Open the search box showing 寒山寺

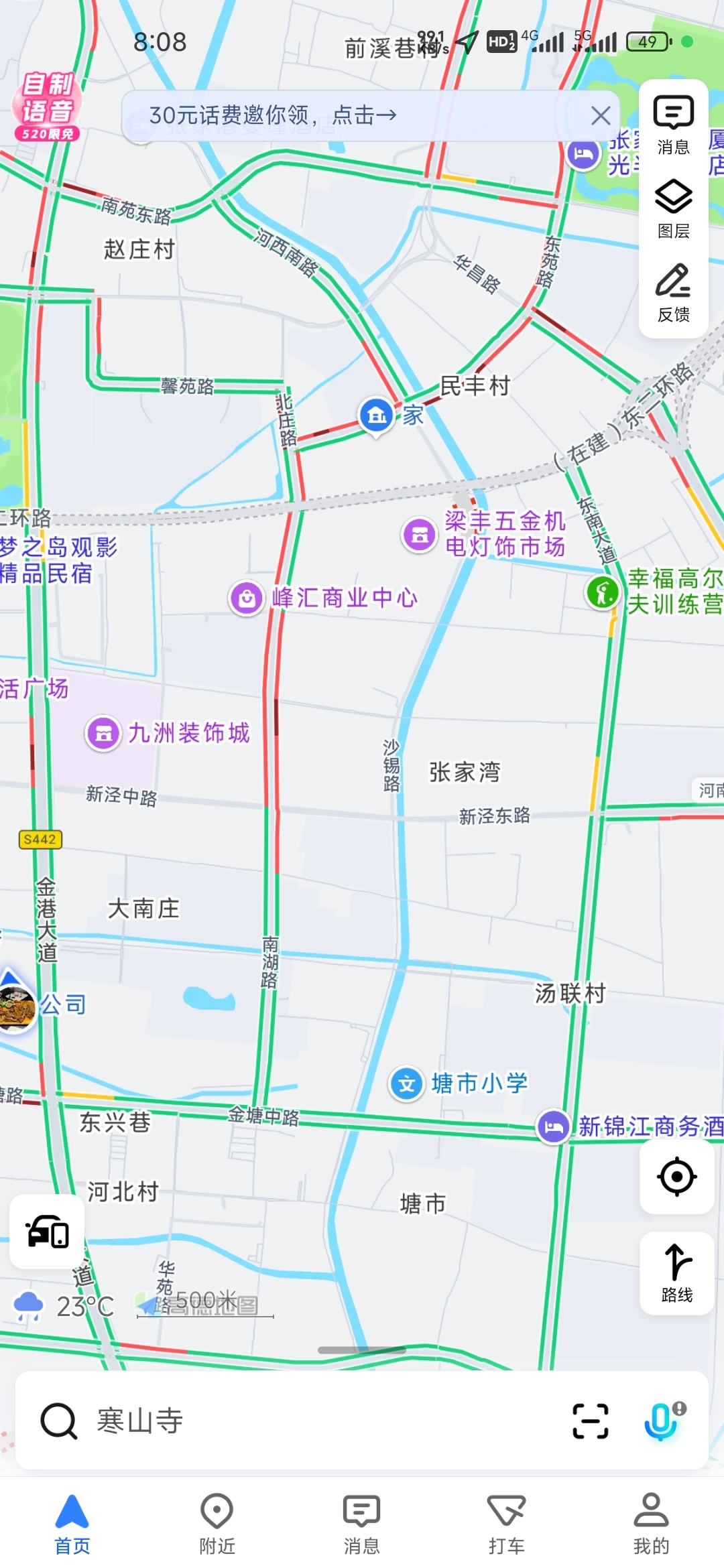click(x=302, y=1421)
